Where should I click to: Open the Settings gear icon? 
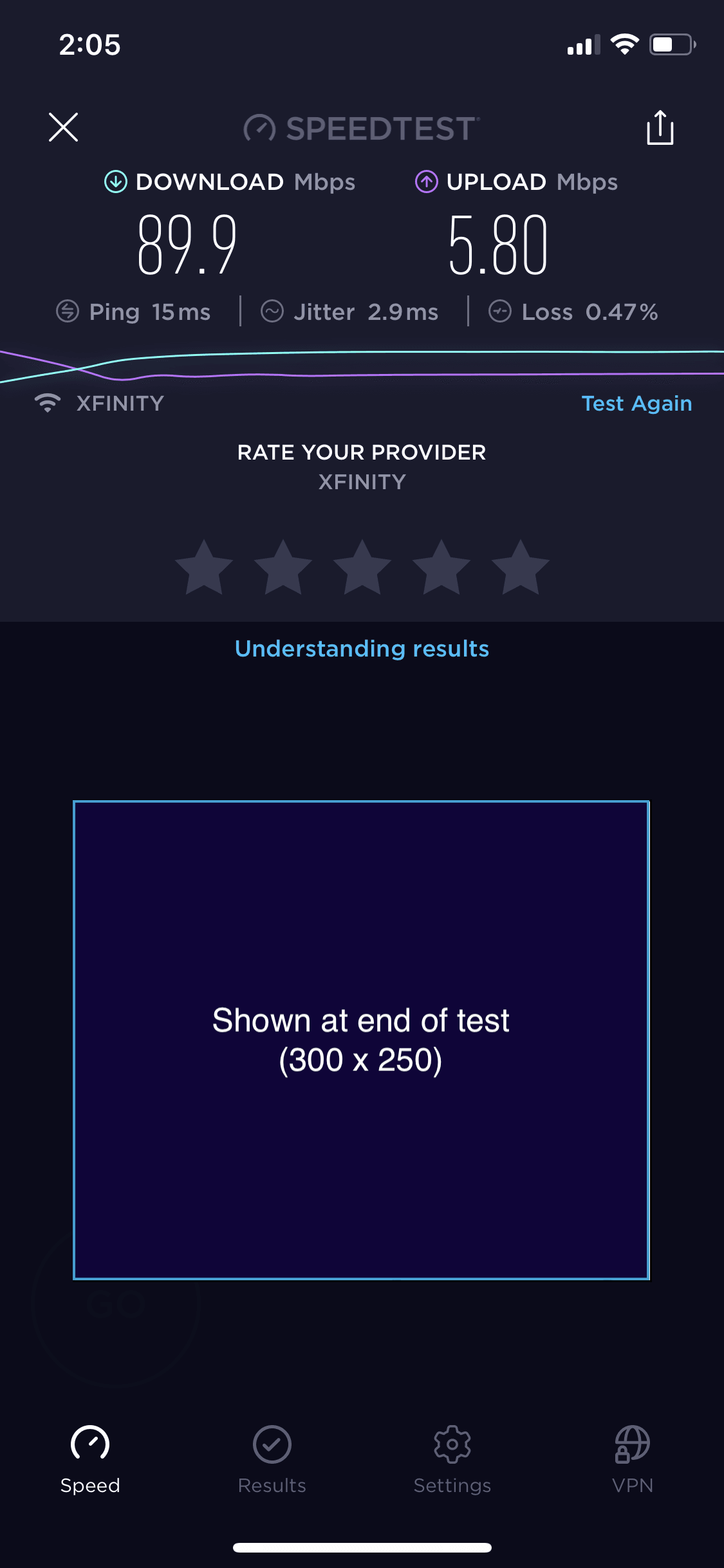click(452, 1443)
